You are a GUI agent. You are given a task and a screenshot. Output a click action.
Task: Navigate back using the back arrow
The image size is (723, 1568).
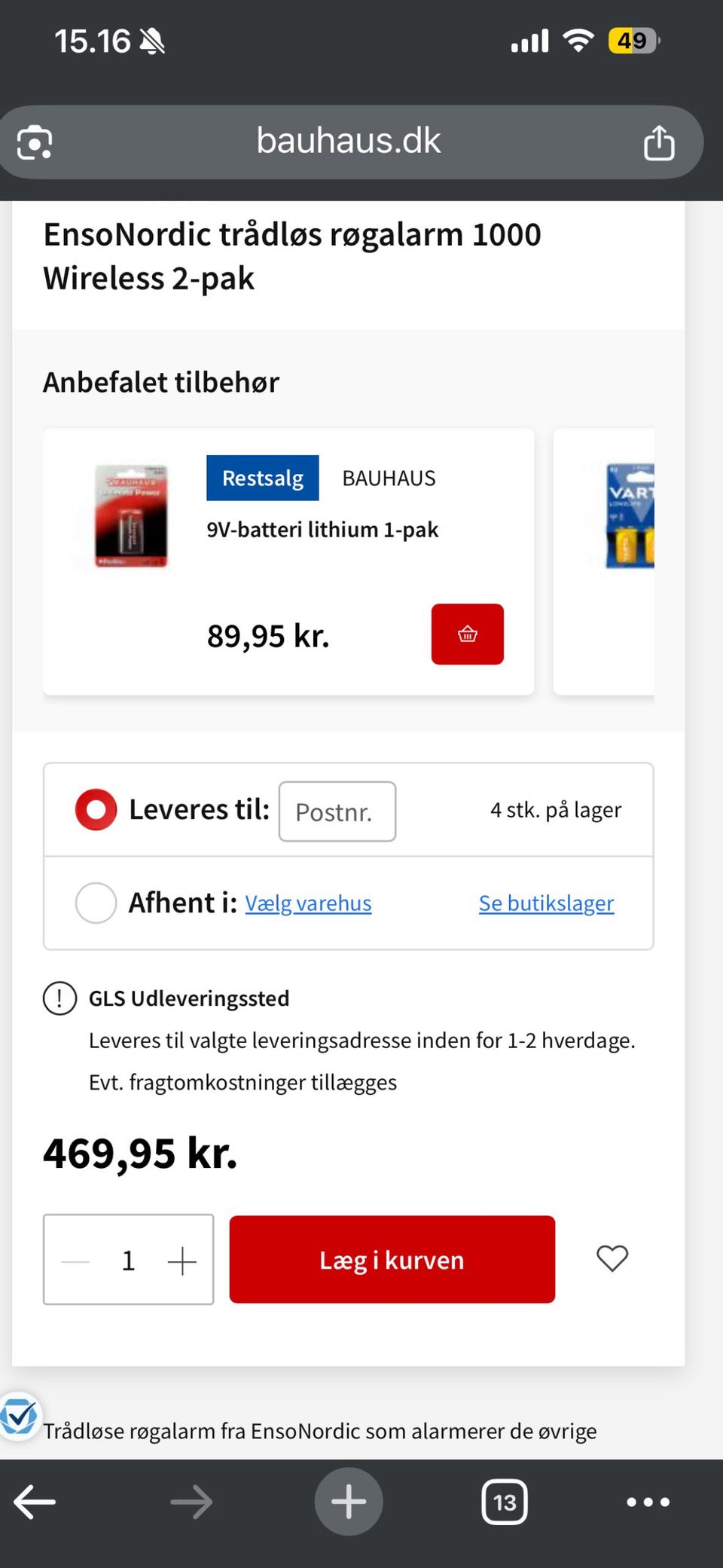pyautogui.click(x=35, y=1502)
